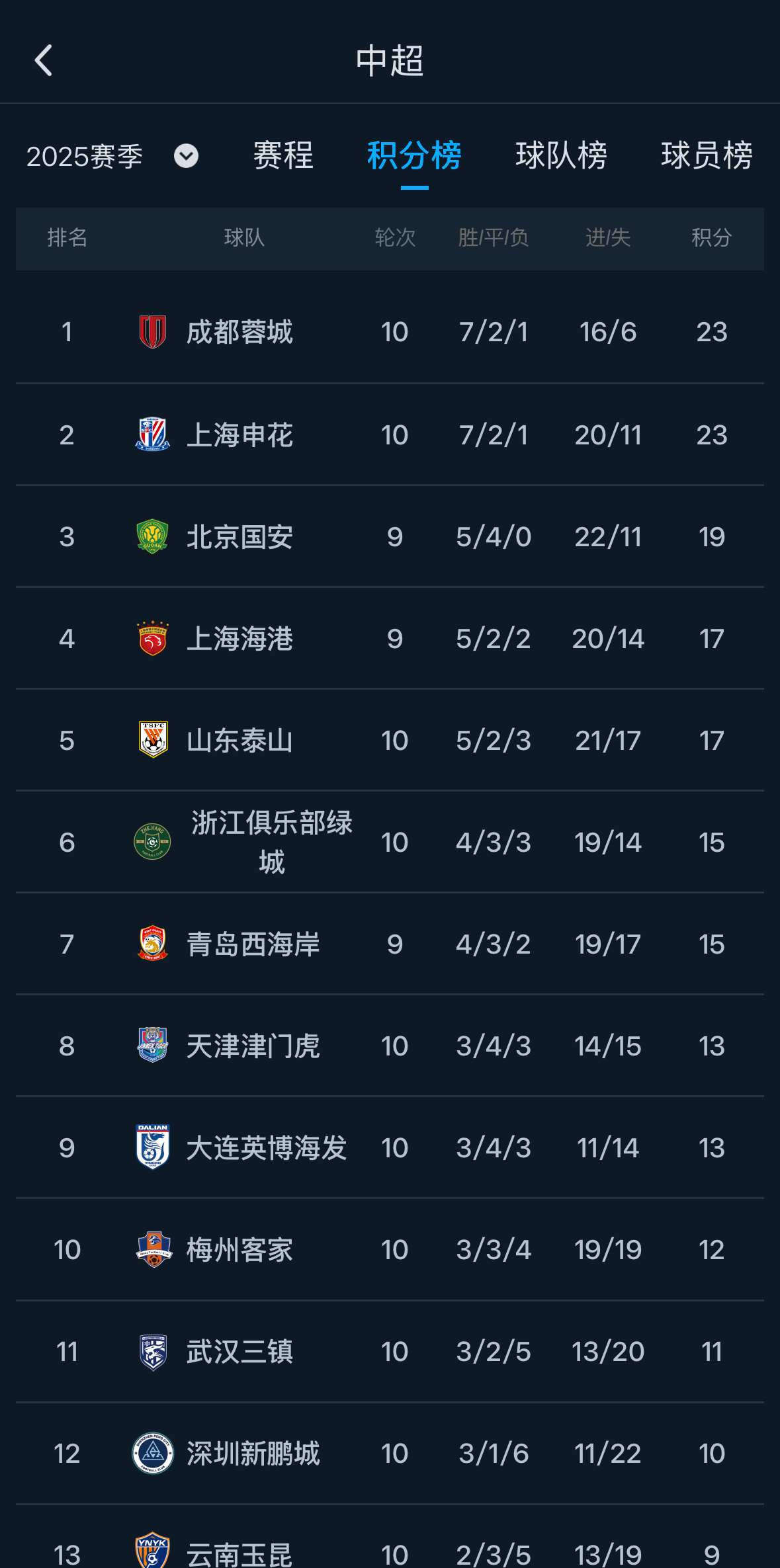Go back from the 中超 page
The image size is (780, 1568).
click(44, 61)
